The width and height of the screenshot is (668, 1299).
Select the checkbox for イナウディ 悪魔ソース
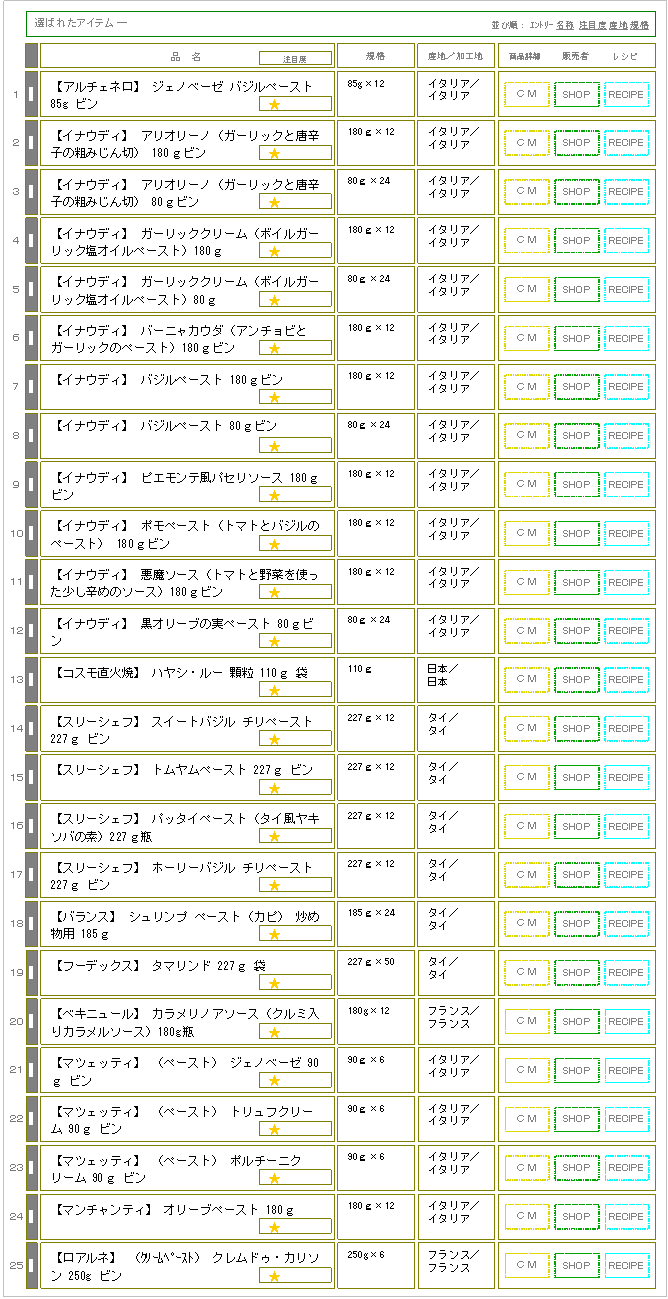pos(31,582)
